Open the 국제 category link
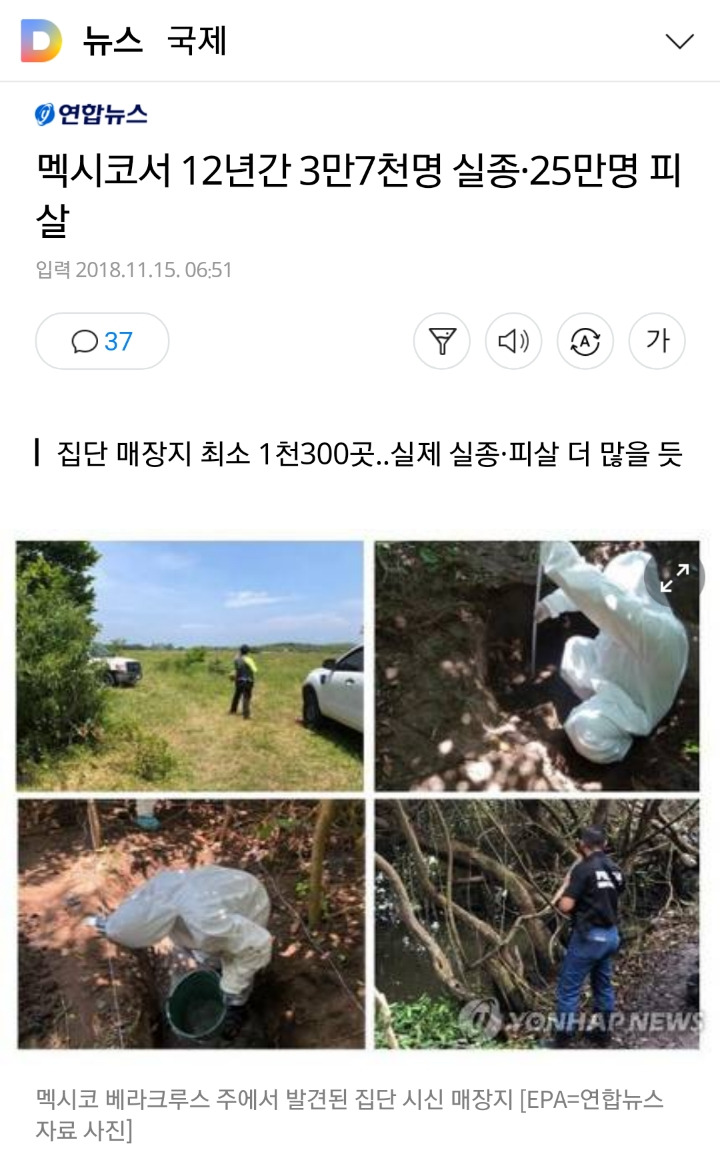Image resolution: width=720 pixels, height=1160 pixels. 196,40
